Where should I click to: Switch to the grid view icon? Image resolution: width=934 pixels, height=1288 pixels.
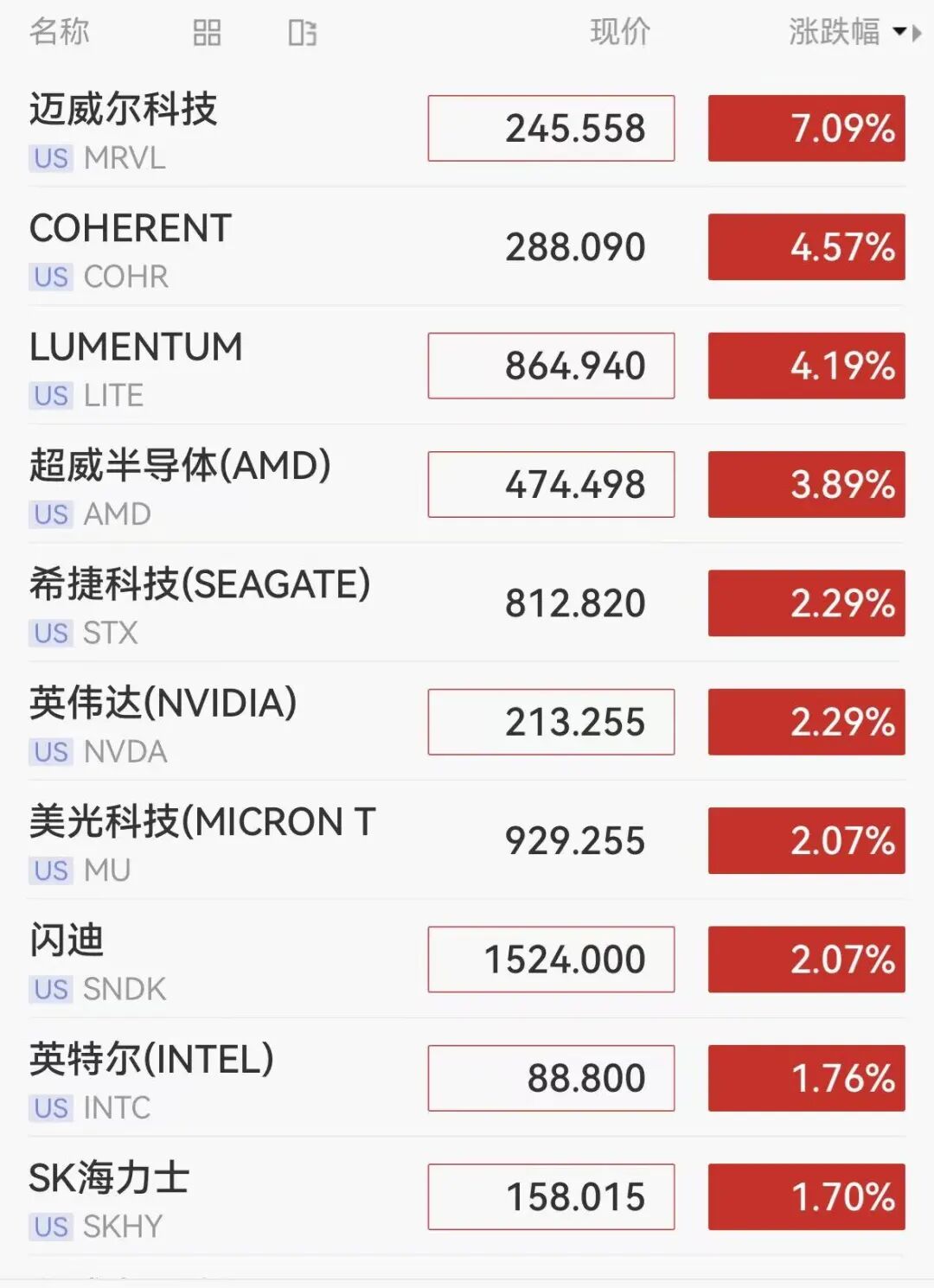point(207,33)
